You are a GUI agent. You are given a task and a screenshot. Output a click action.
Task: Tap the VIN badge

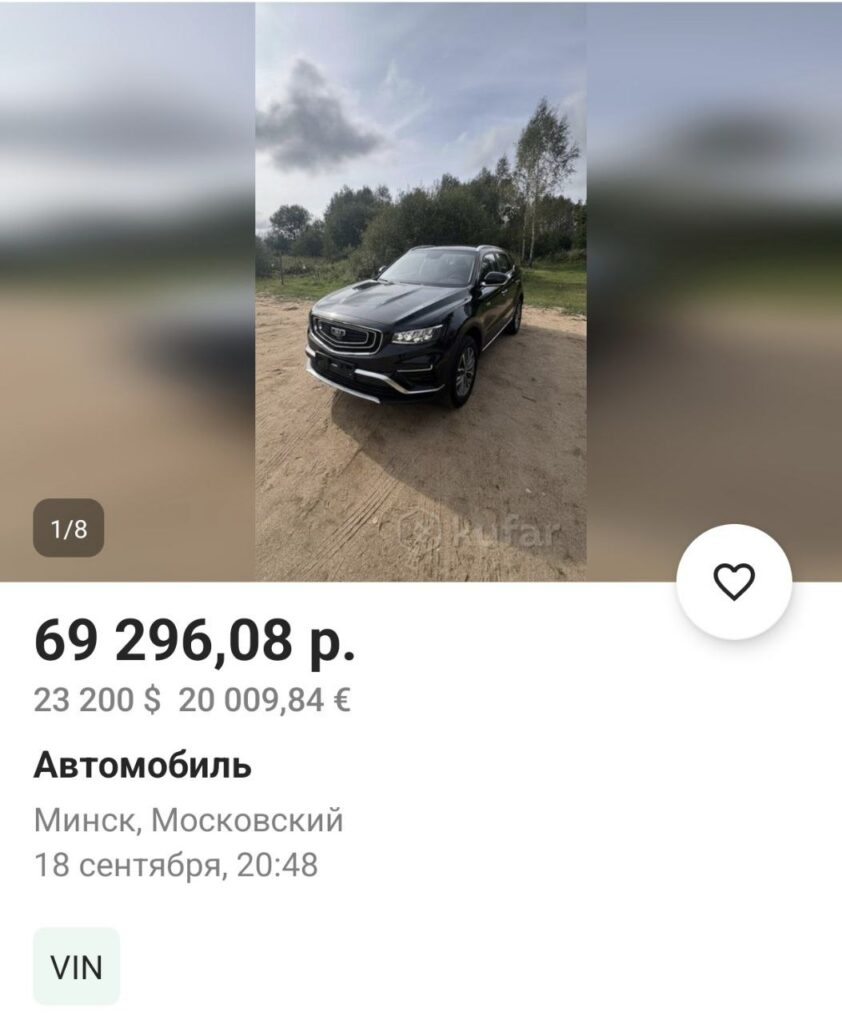point(77,966)
